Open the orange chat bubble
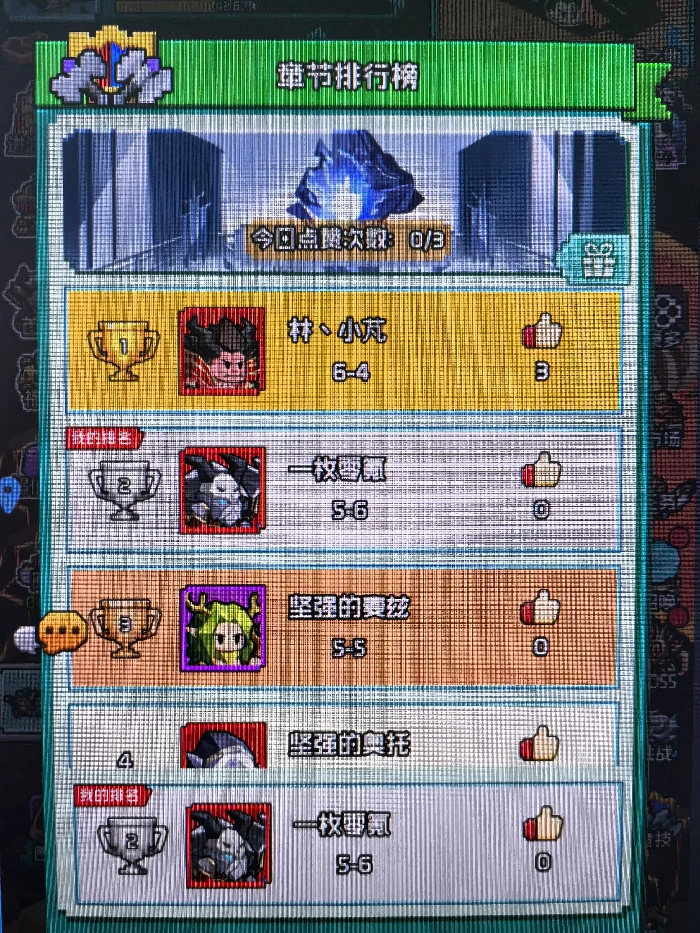This screenshot has height=933, width=700. click(59, 632)
